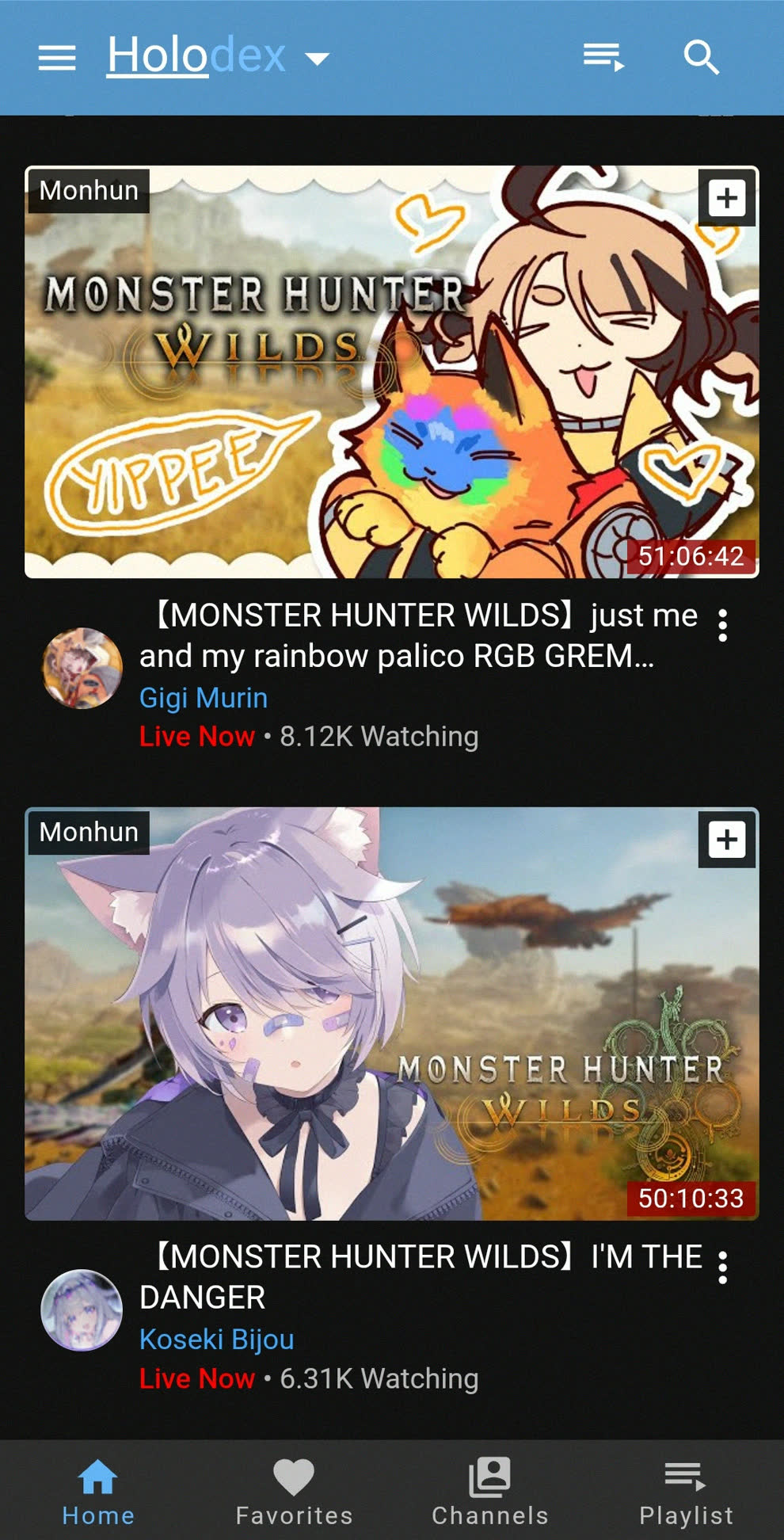The image size is (784, 1540).
Task: Open the hamburger navigation drawer
Action: [x=57, y=57]
